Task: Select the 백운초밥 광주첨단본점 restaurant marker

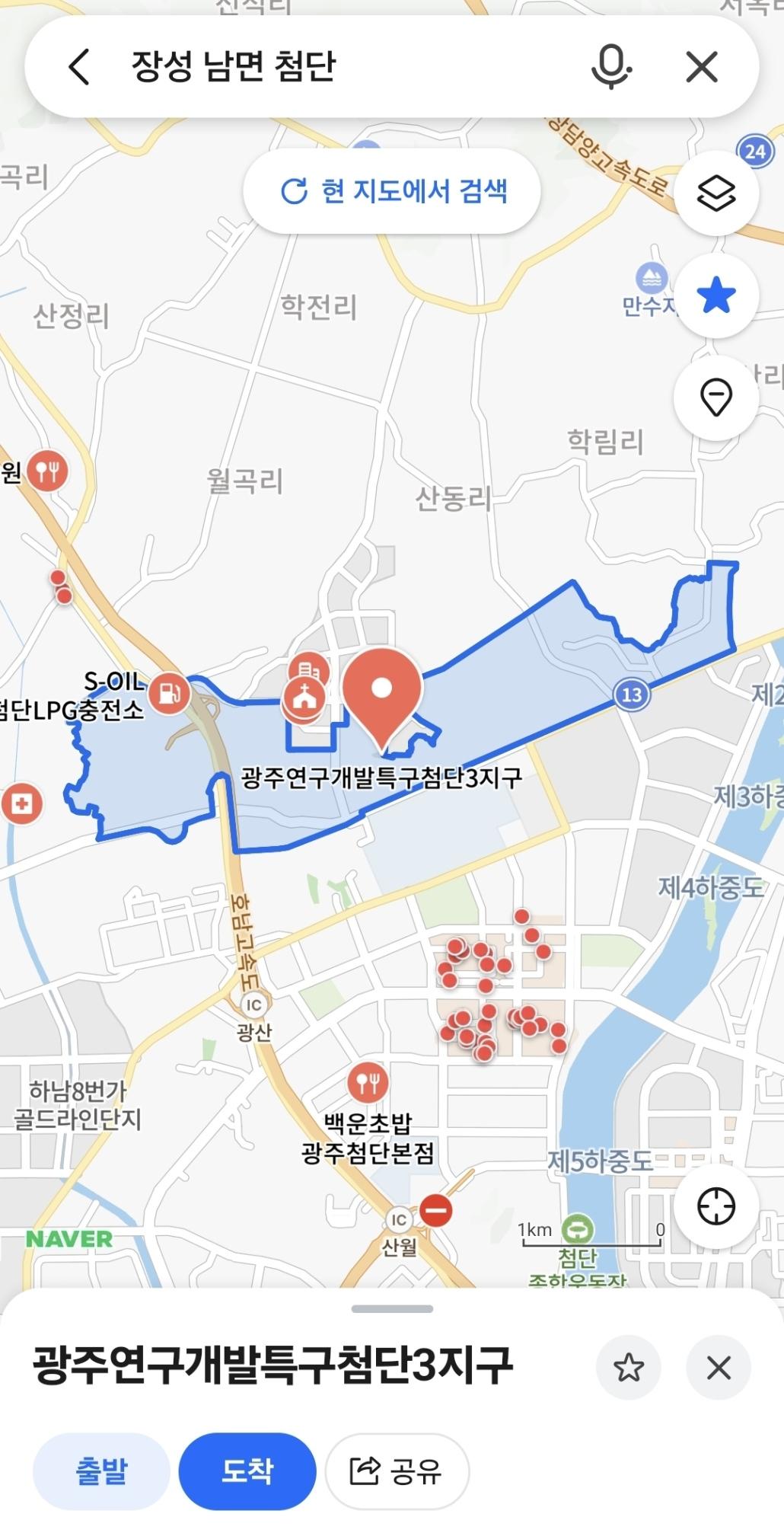Action: tap(368, 1082)
